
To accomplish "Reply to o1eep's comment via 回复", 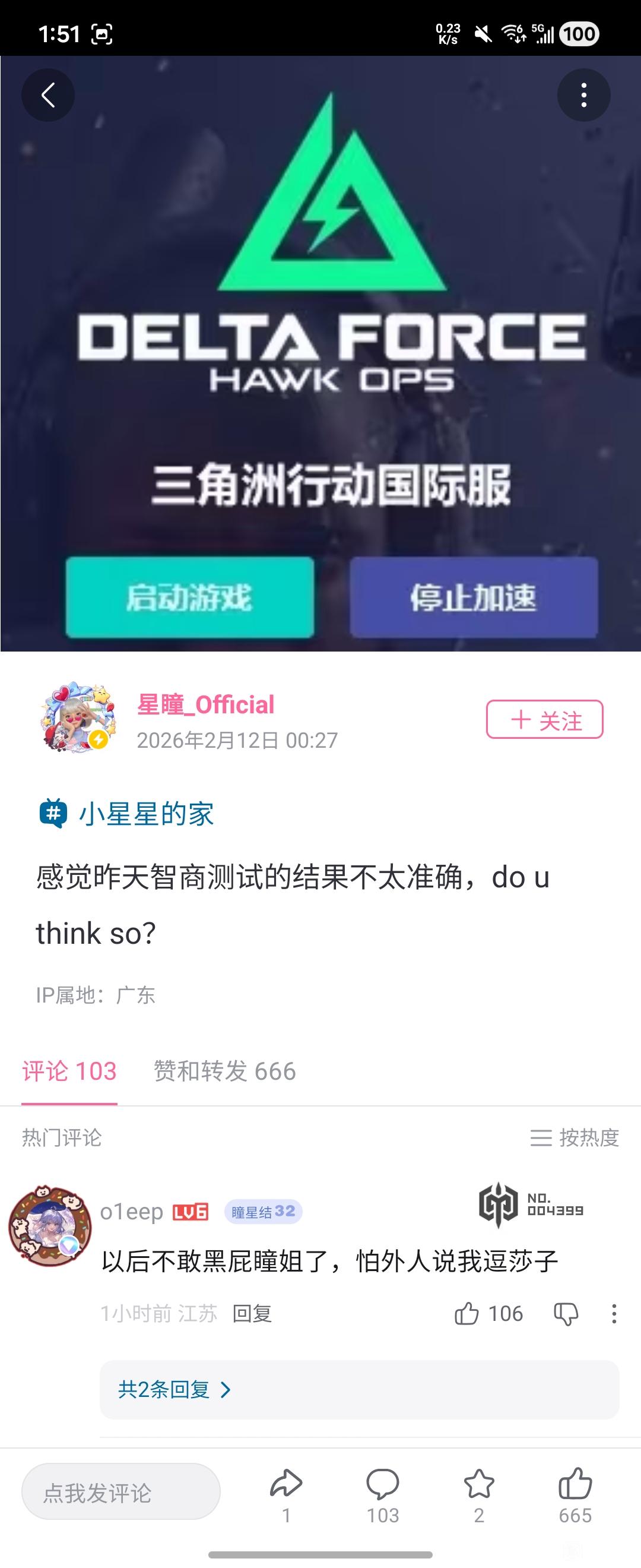I will [x=252, y=1314].
